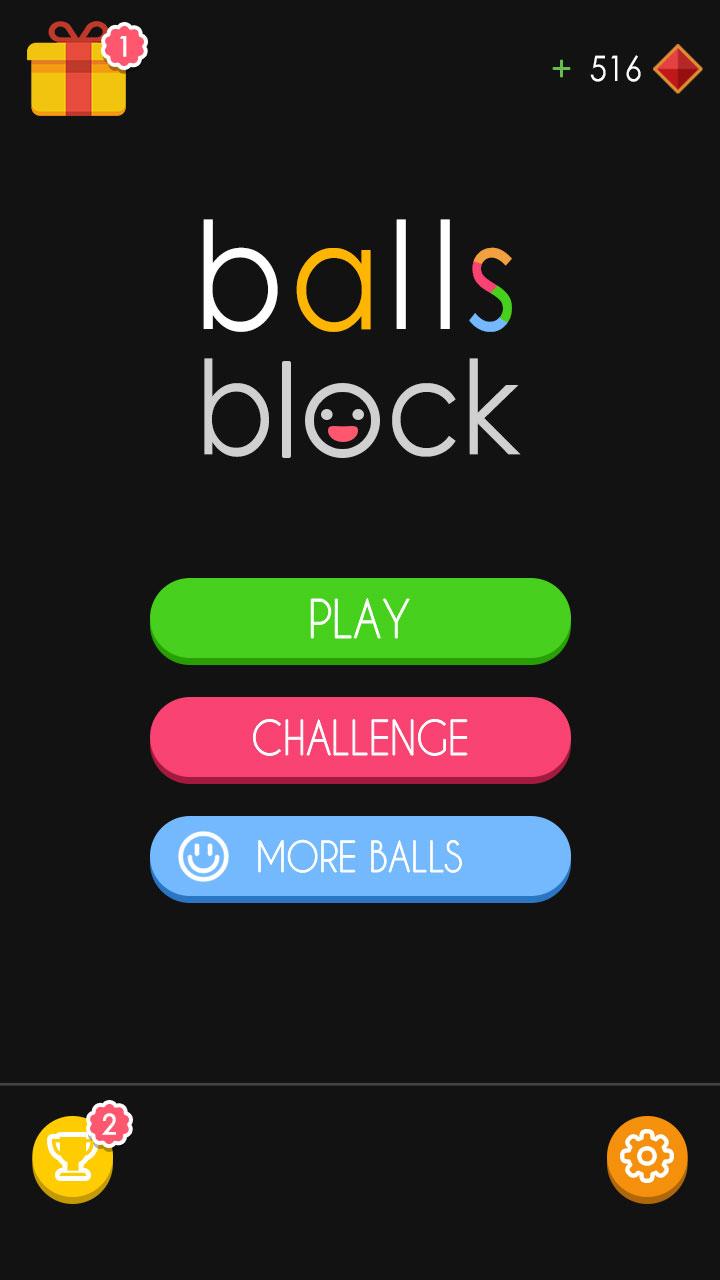
Task: Open the More Balls shop
Action: 360,857
